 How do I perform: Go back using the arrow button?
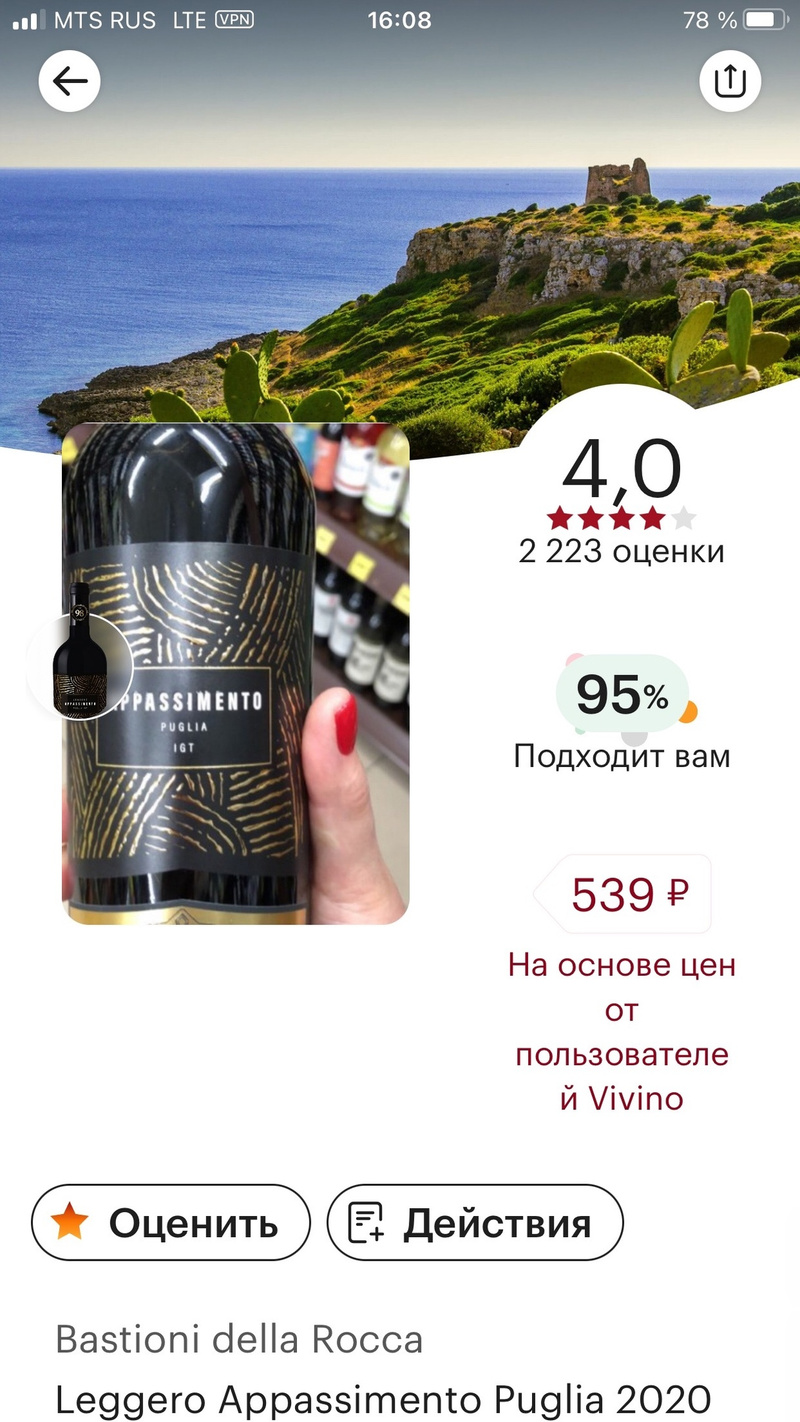pyautogui.click(x=70, y=81)
